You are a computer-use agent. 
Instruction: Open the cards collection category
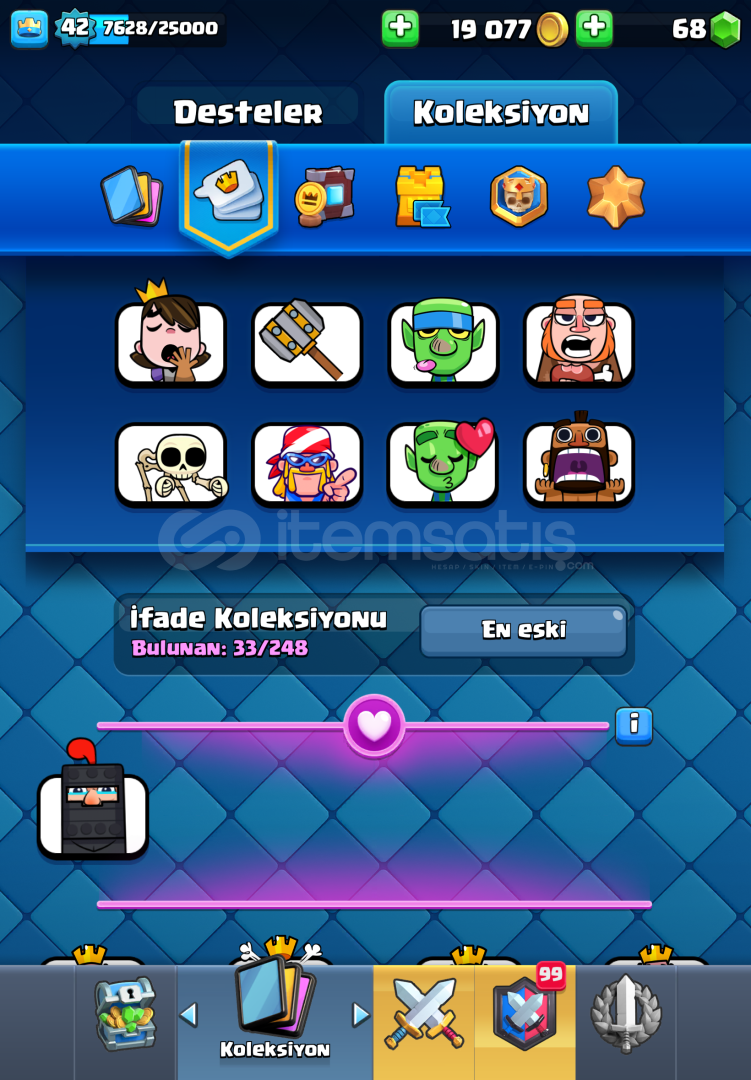132,196
